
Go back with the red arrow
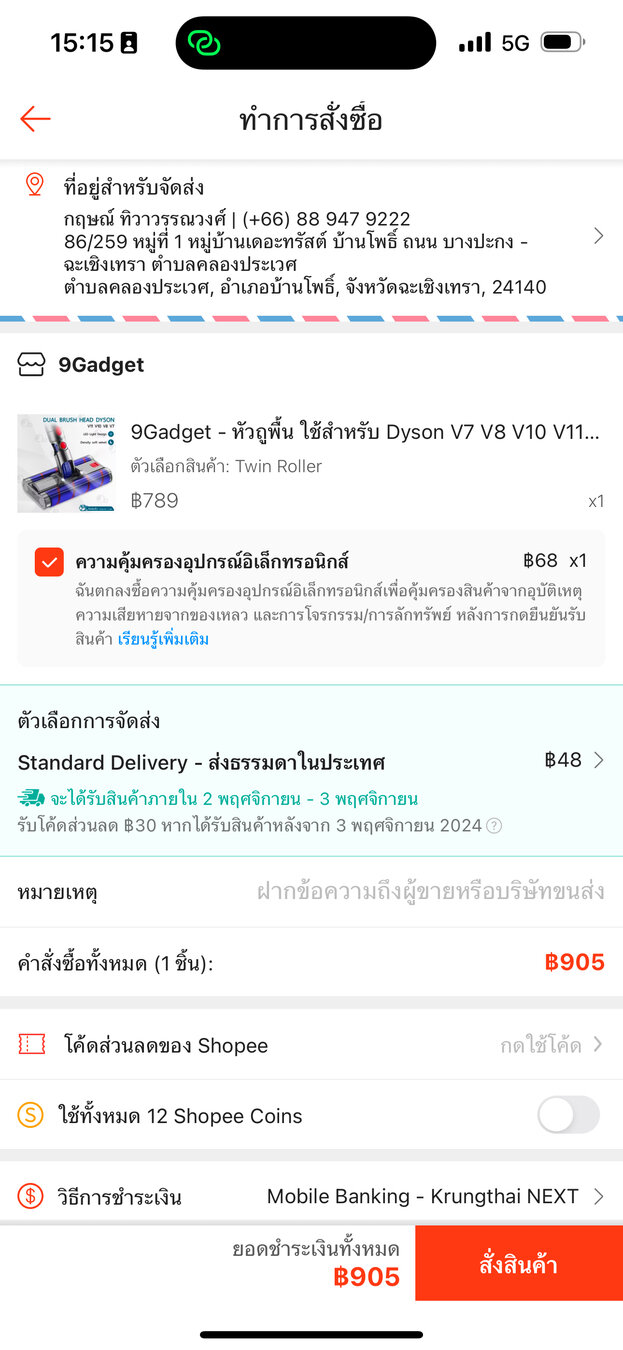point(35,120)
